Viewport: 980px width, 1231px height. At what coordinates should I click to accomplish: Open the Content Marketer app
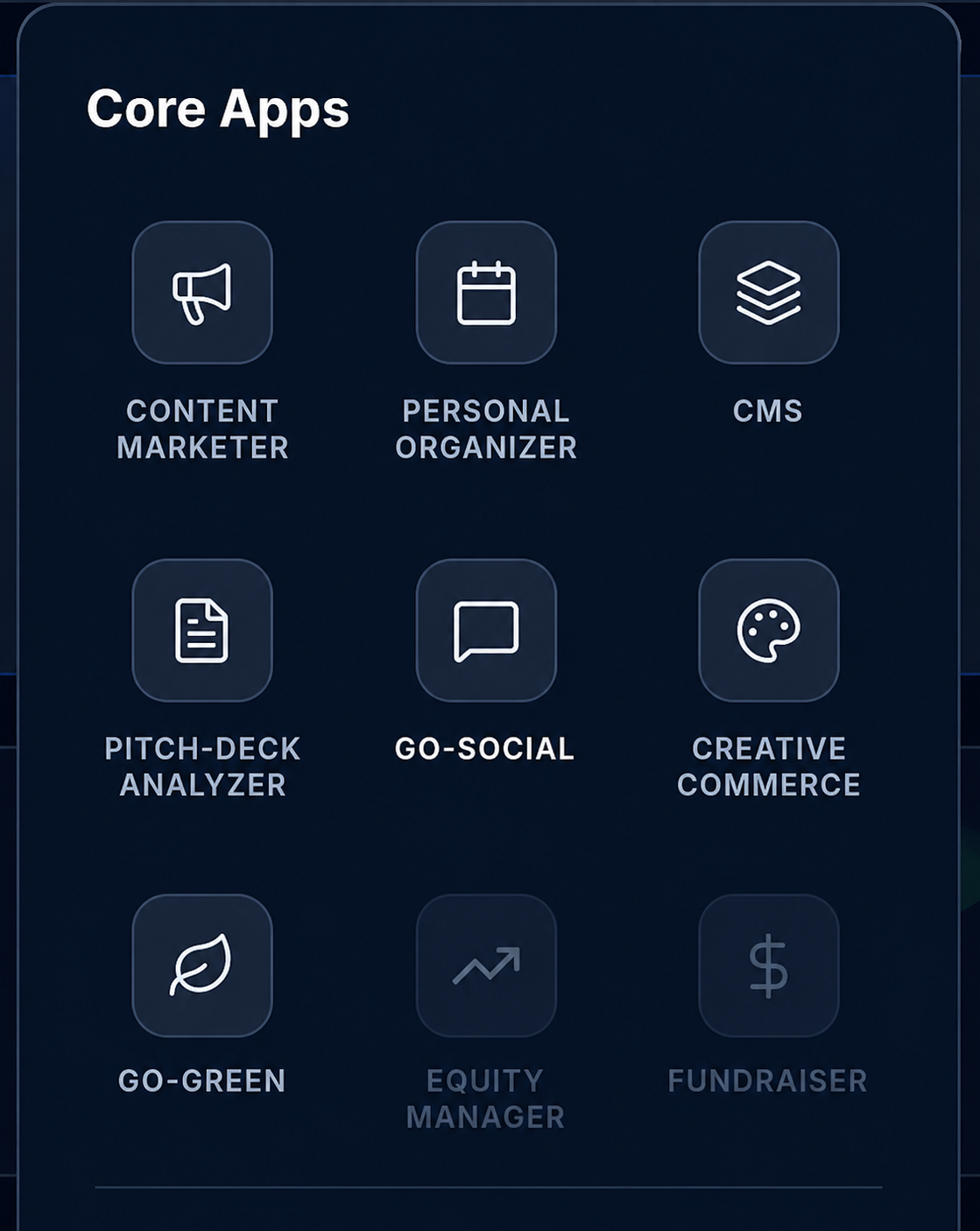point(202,293)
